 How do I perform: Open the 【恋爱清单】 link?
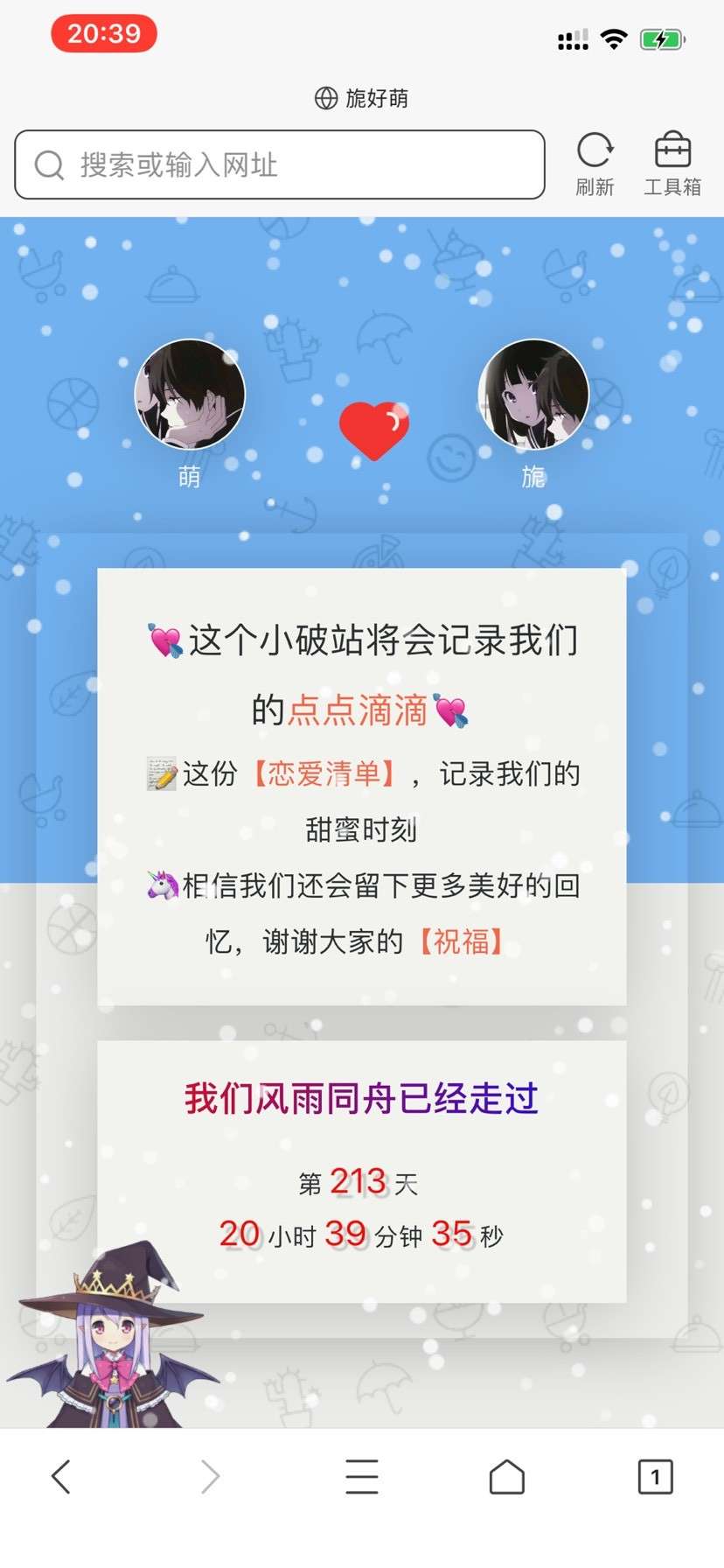tap(324, 773)
